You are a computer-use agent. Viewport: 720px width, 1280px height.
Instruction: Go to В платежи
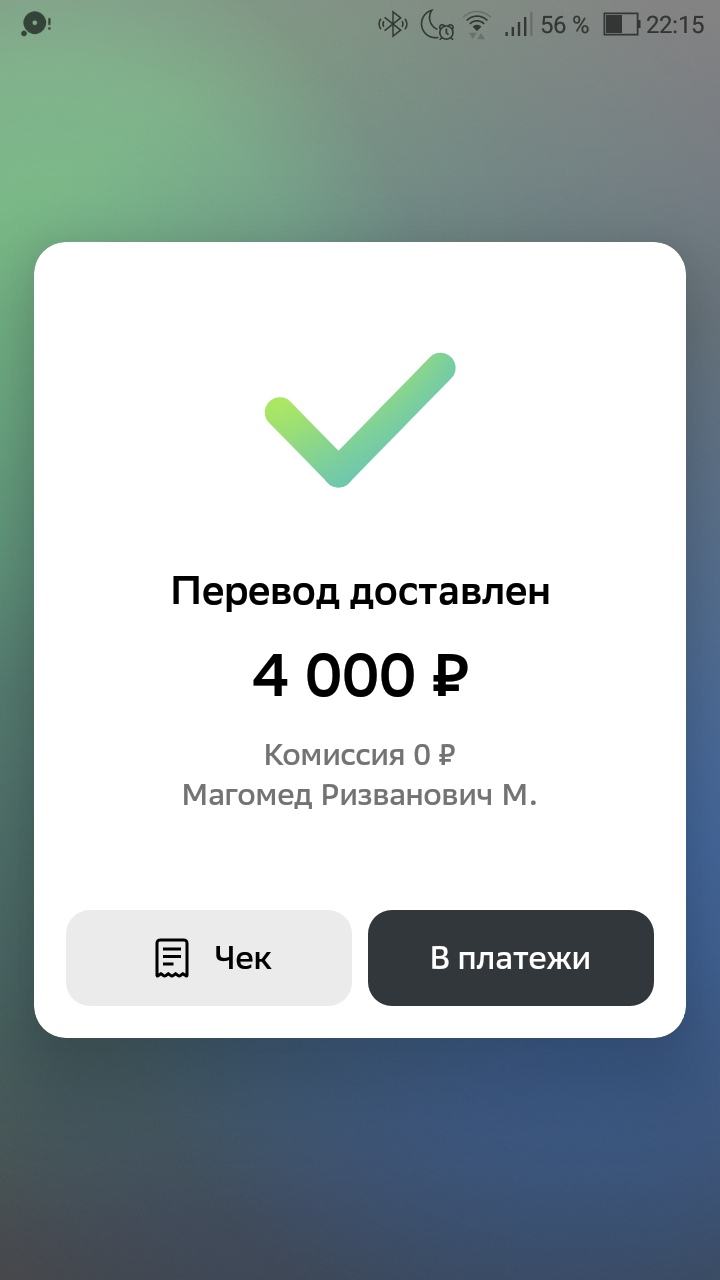pyautogui.click(x=511, y=958)
